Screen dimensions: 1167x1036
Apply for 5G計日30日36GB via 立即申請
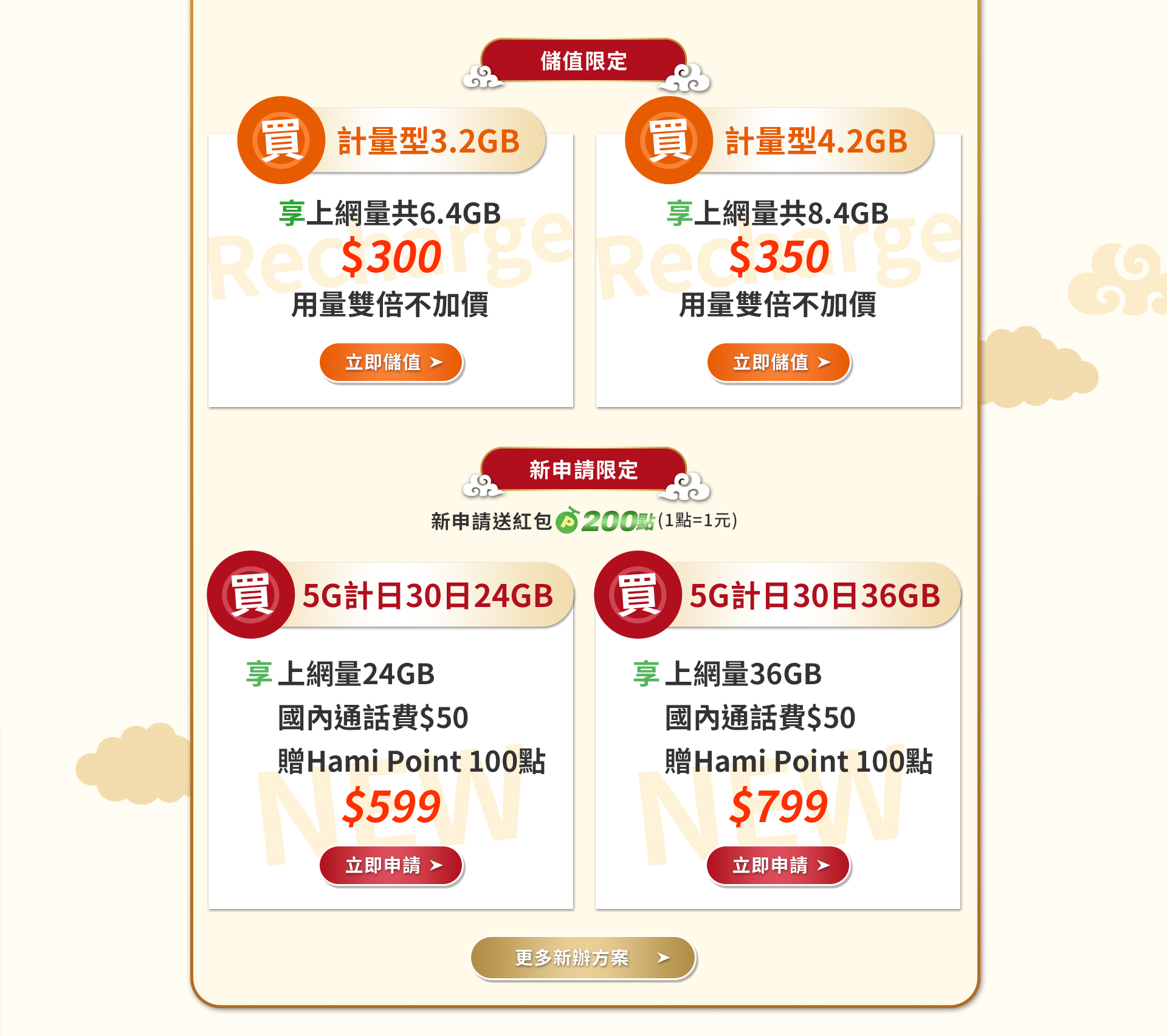click(x=778, y=865)
